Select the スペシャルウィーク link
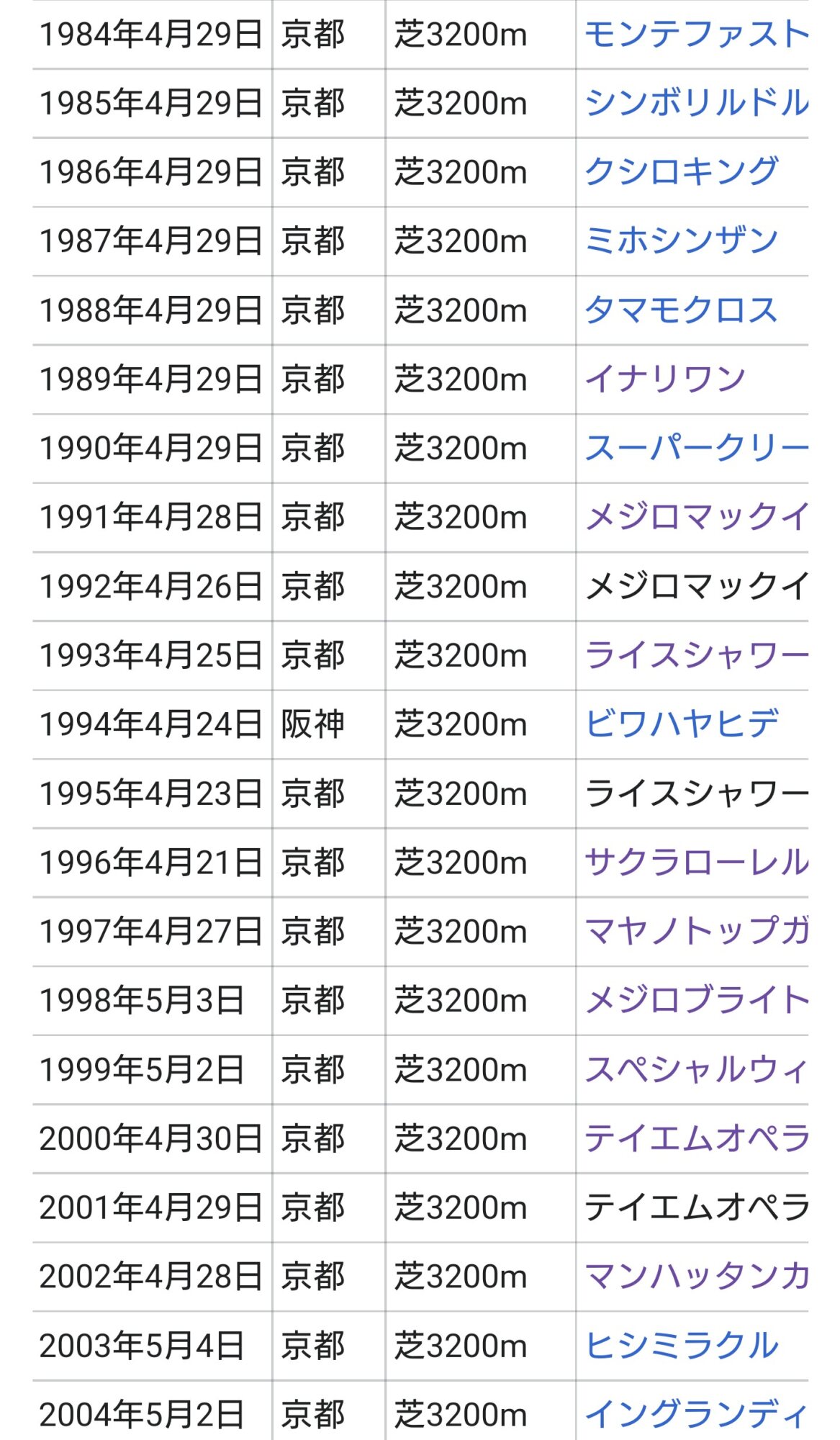 [696, 1069]
